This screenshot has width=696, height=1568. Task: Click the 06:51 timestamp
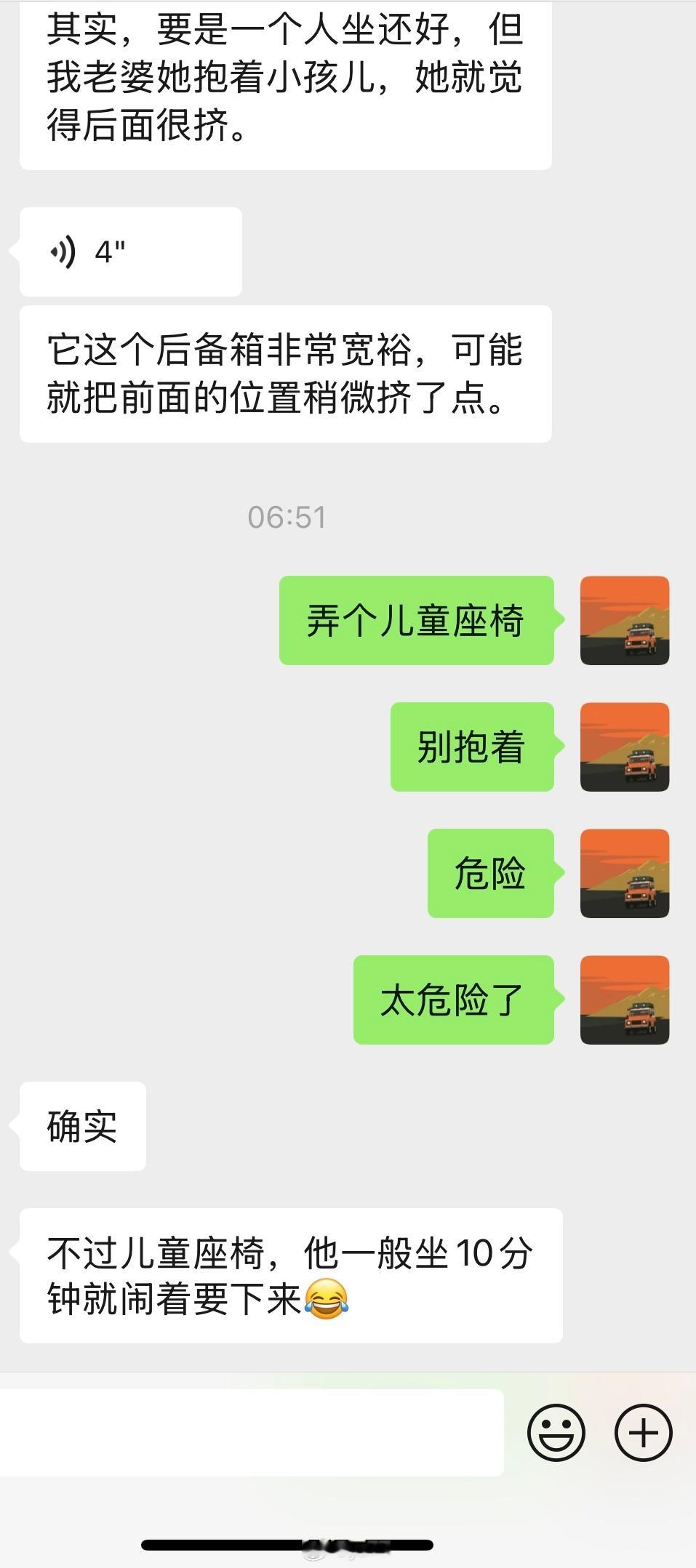pos(287,518)
